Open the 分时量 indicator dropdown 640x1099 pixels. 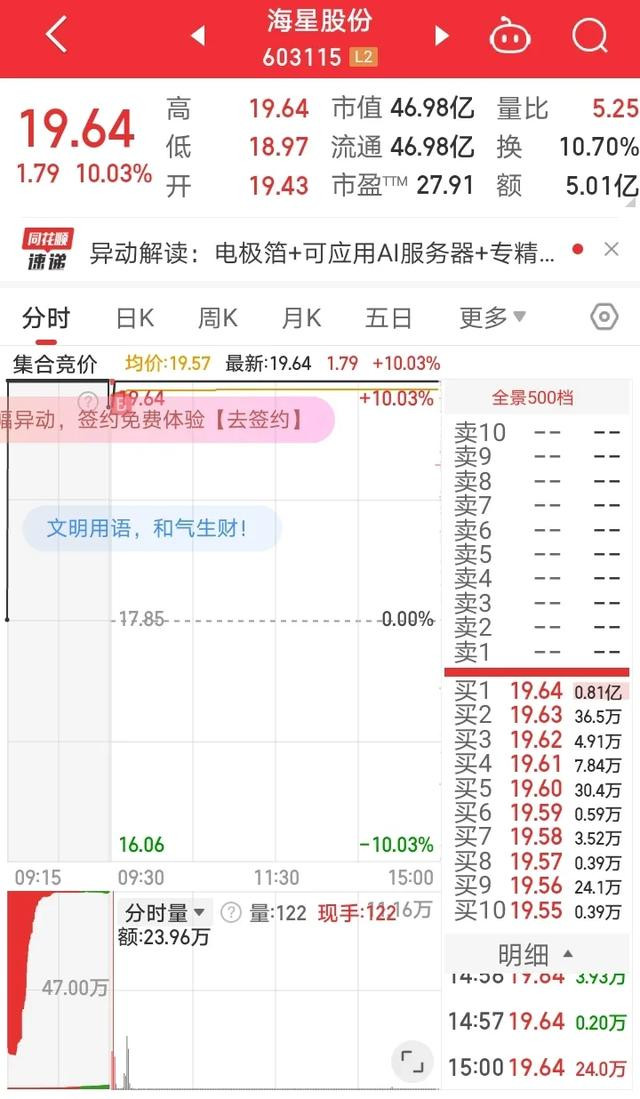coord(165,913)
